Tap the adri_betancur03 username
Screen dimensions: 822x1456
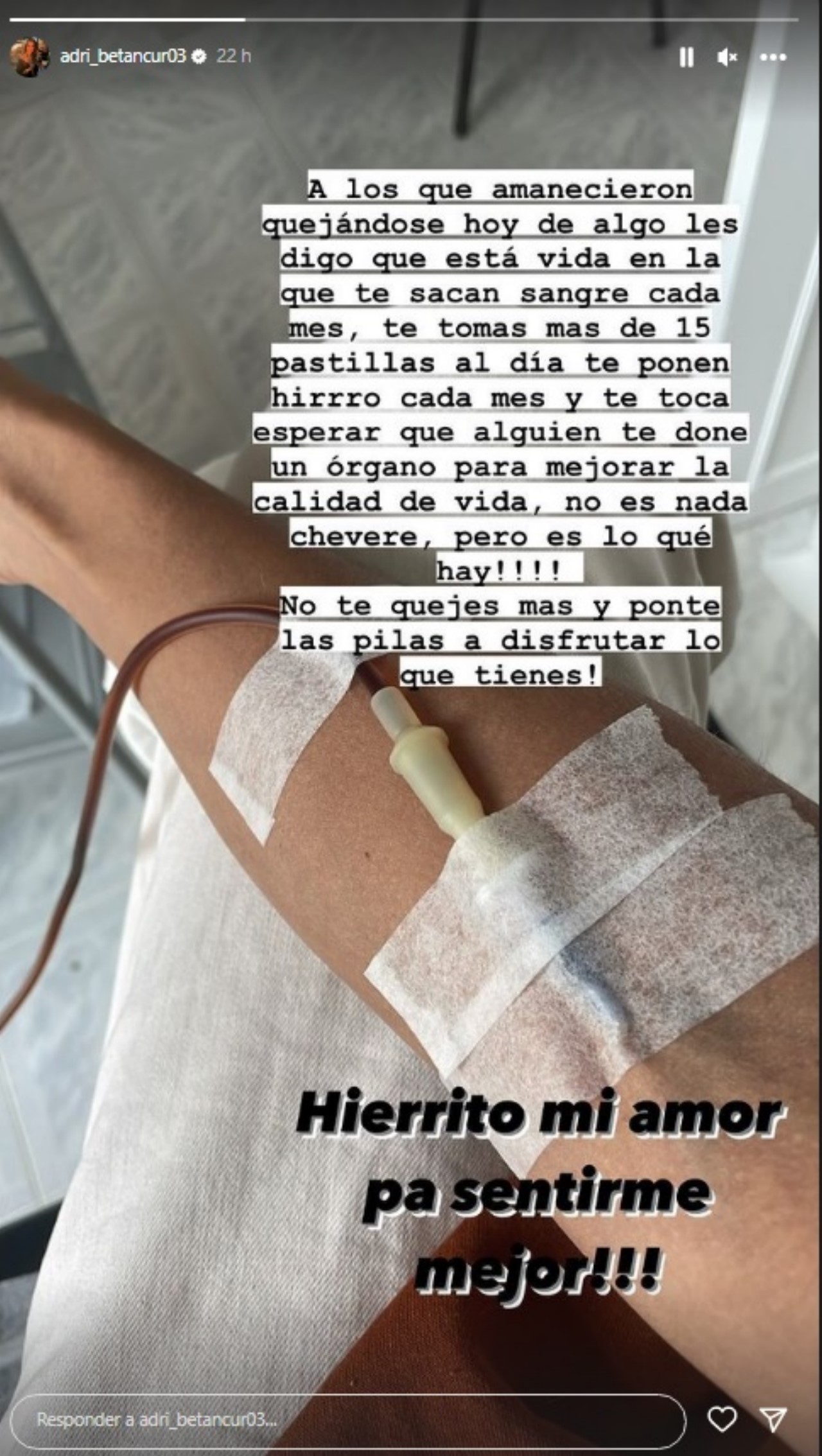pos(123,57)
